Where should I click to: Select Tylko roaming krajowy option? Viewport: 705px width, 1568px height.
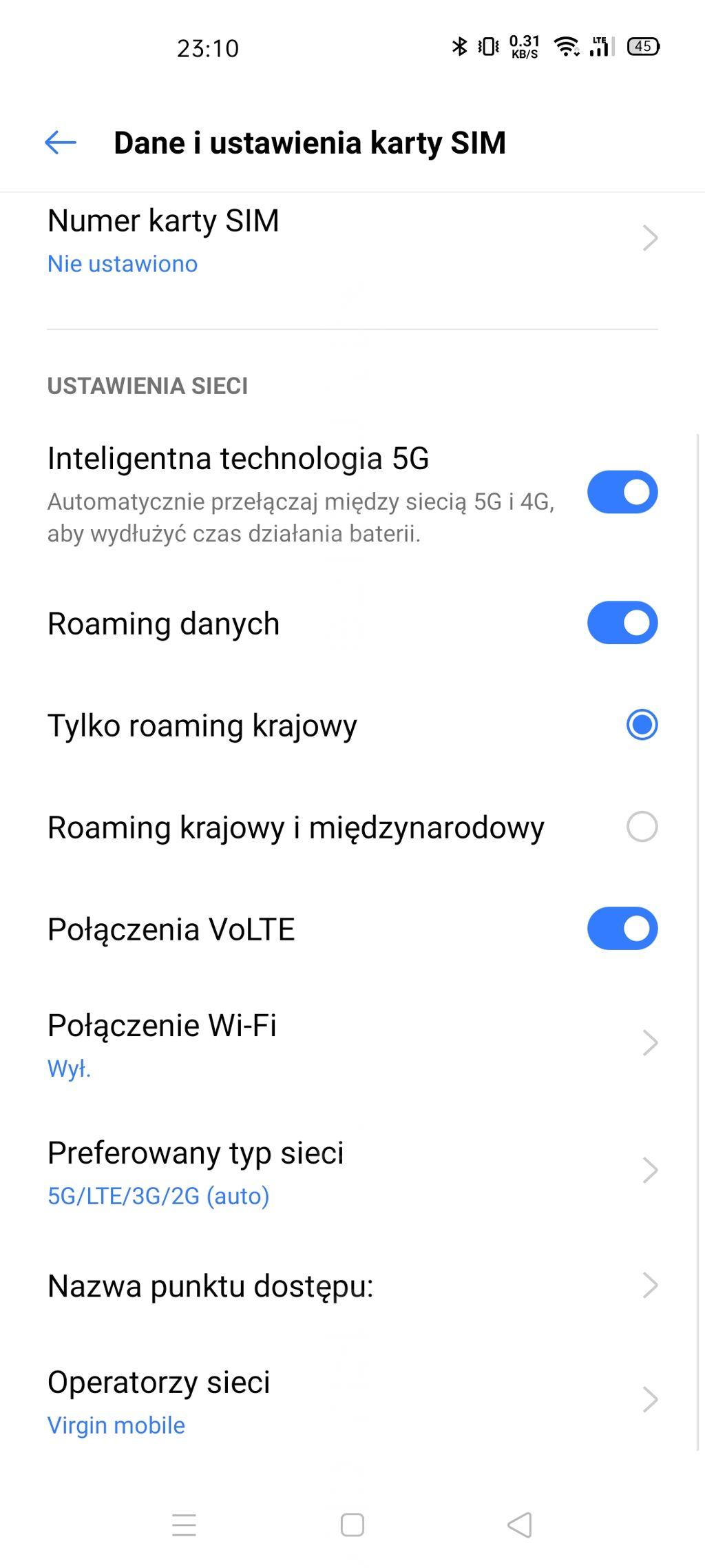click(x=641, y=725)
